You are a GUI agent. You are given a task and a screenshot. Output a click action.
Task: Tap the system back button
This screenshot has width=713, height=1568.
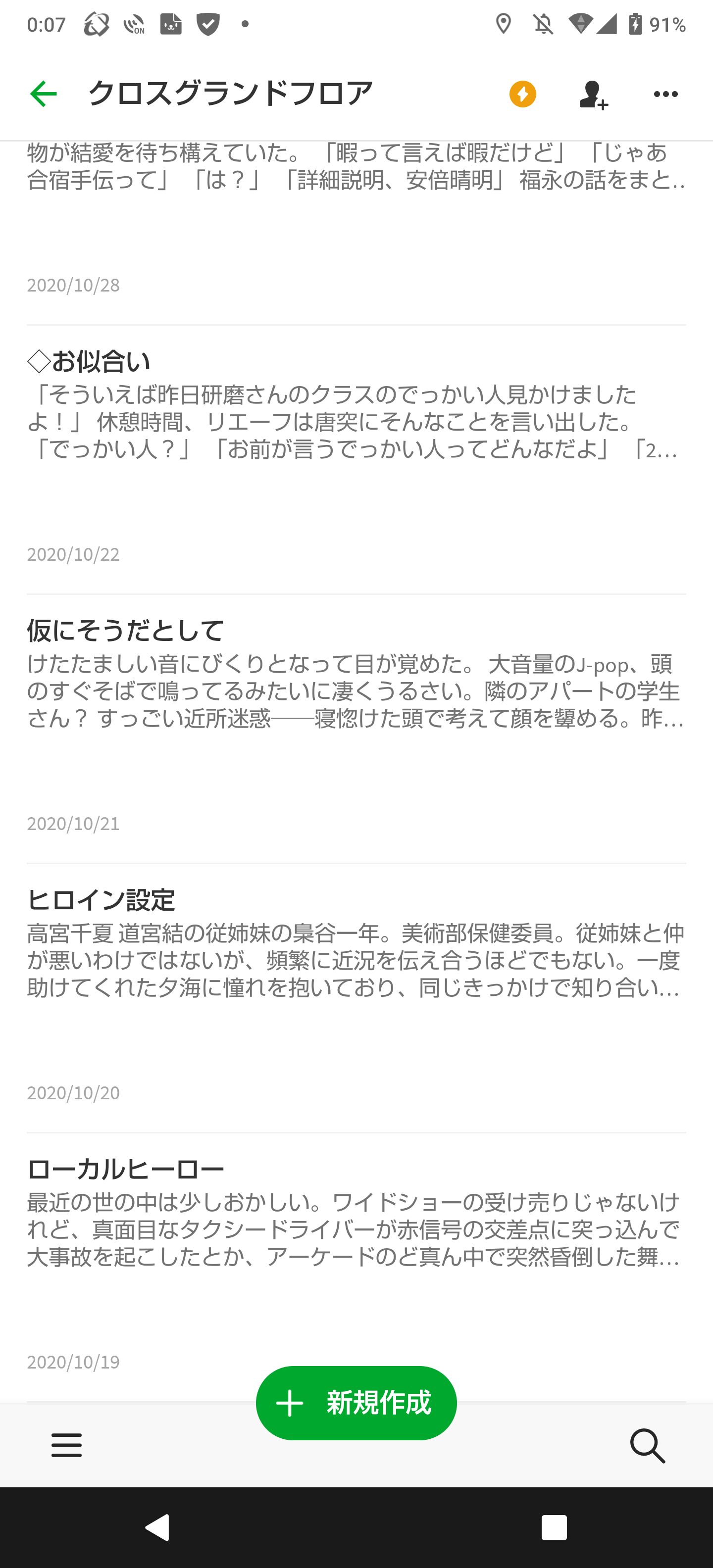(x=157, y=1528)
